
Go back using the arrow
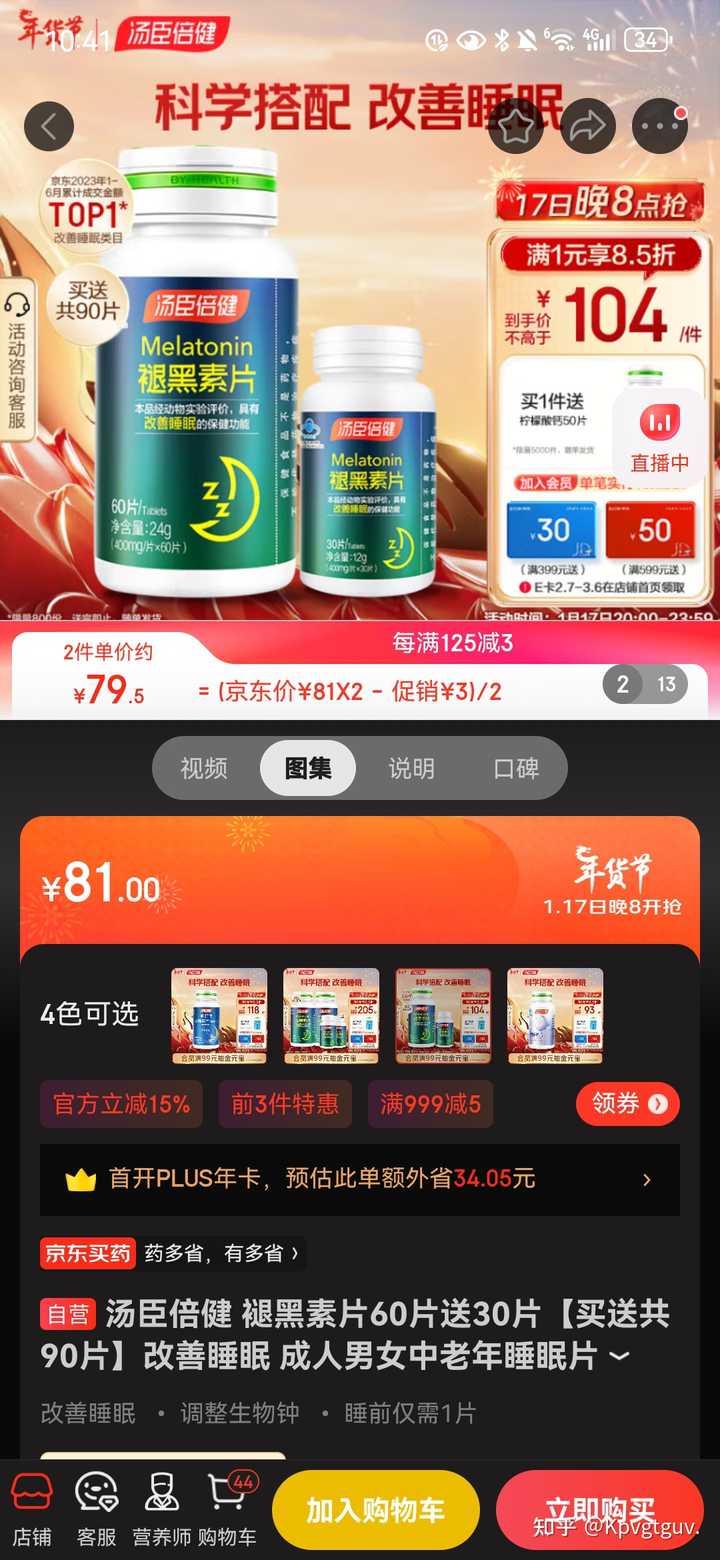(48, 127)
